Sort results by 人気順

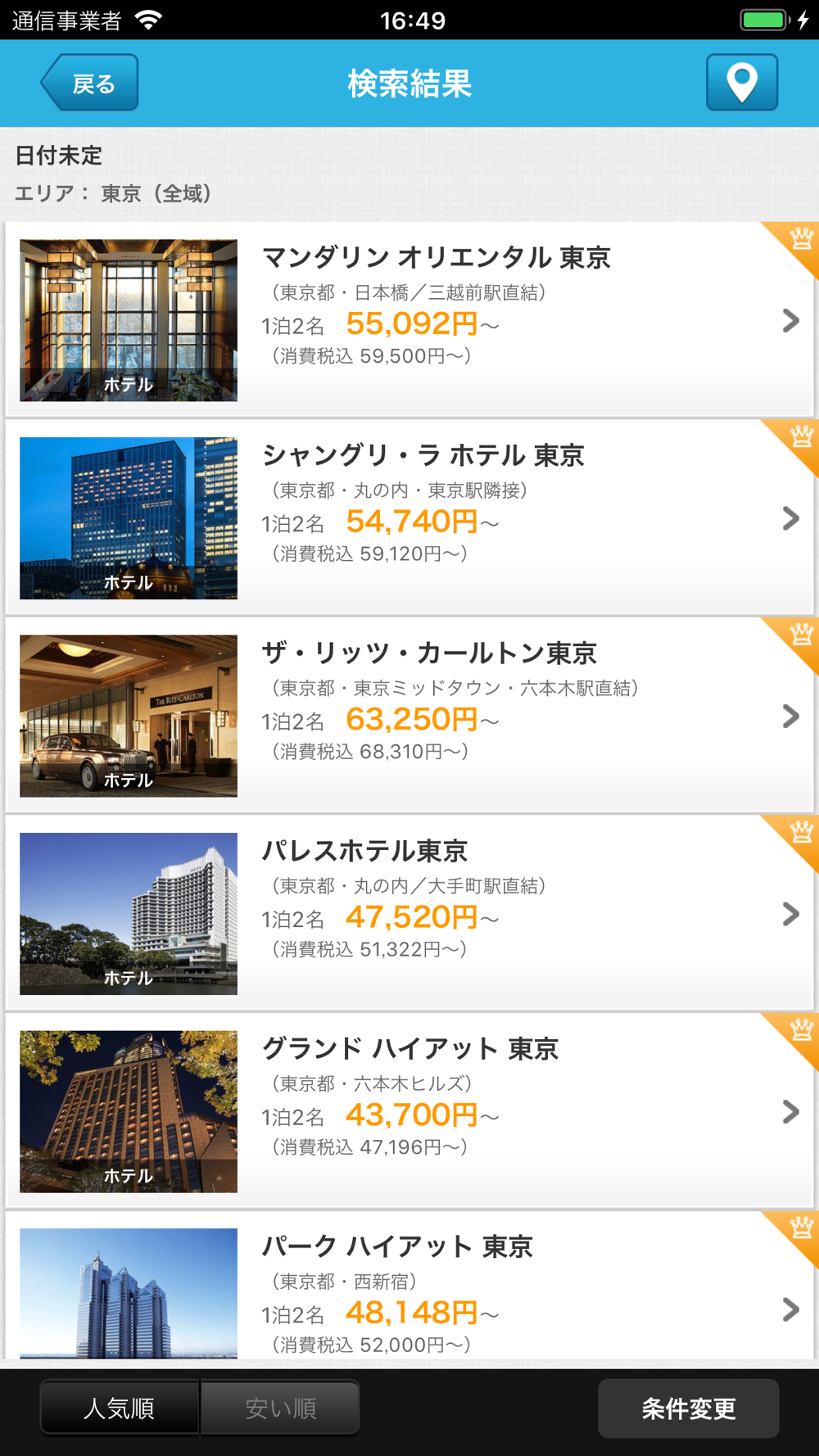pos(120,1408)
